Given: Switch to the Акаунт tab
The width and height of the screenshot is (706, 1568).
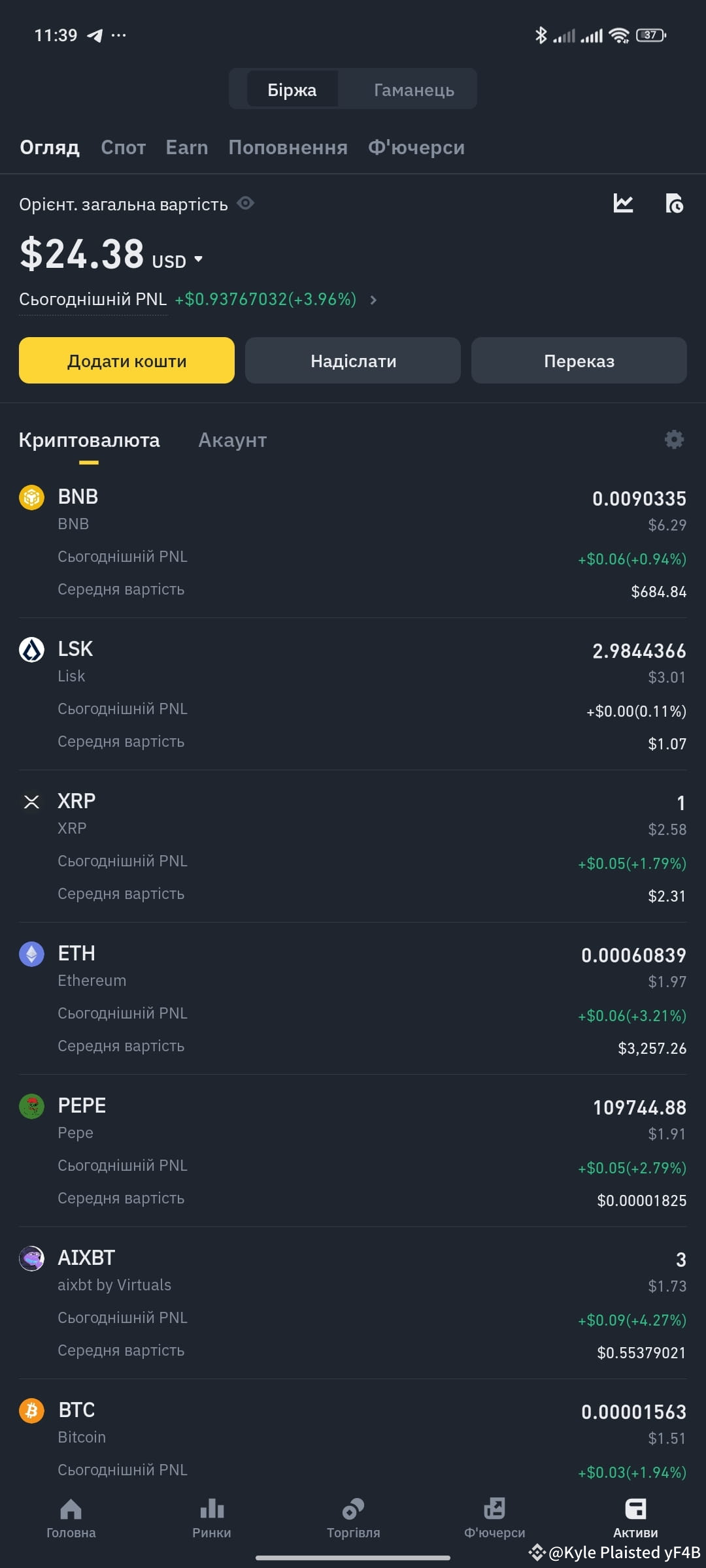Looking at the screenshot, I should [x=232, y=440].
